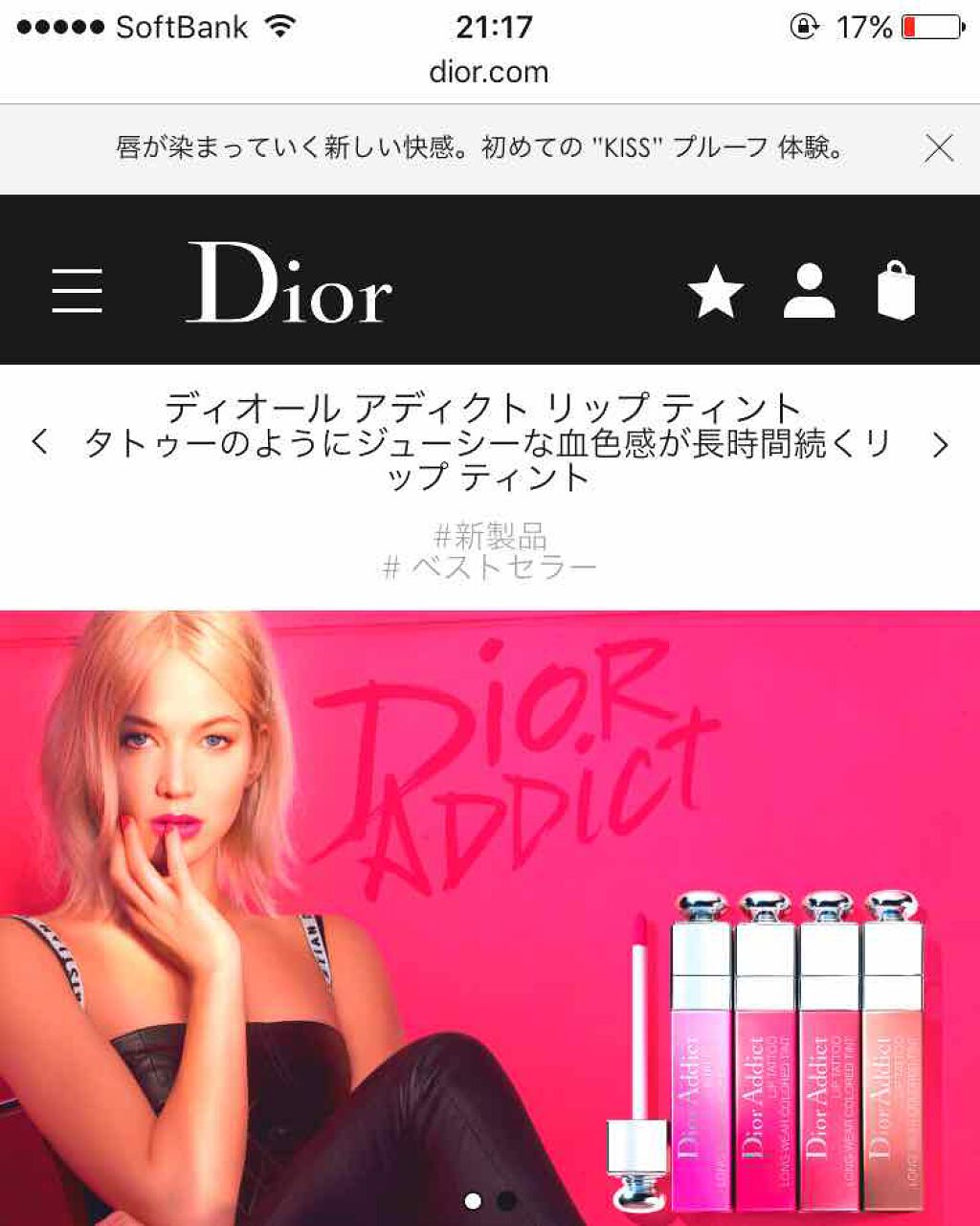The width and height of the screenshot is (980, 1226).
Task: Open the account profile icon
Action: [807, 292]
